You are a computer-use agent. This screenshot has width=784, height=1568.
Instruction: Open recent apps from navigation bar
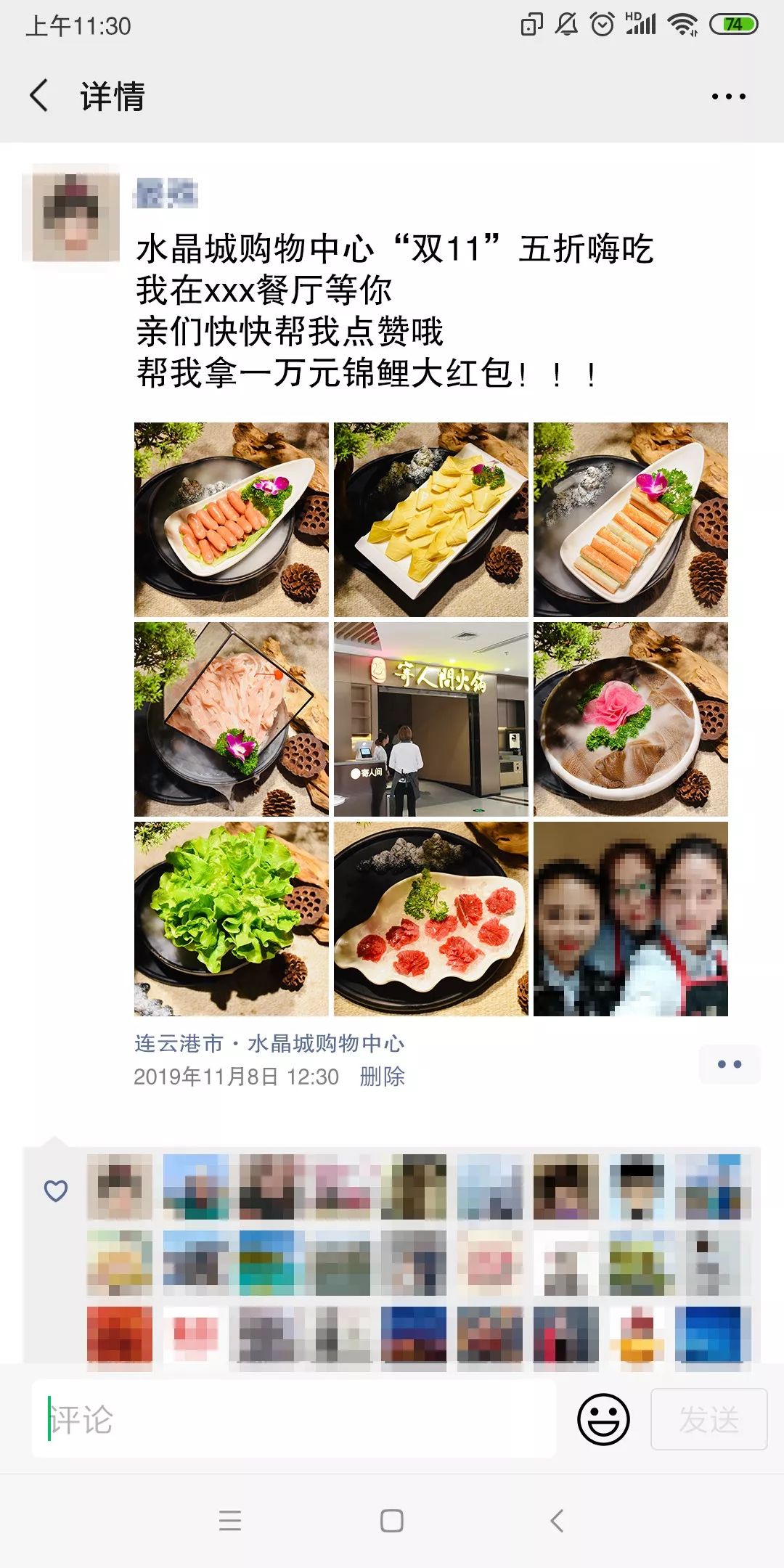(229, 1521)
